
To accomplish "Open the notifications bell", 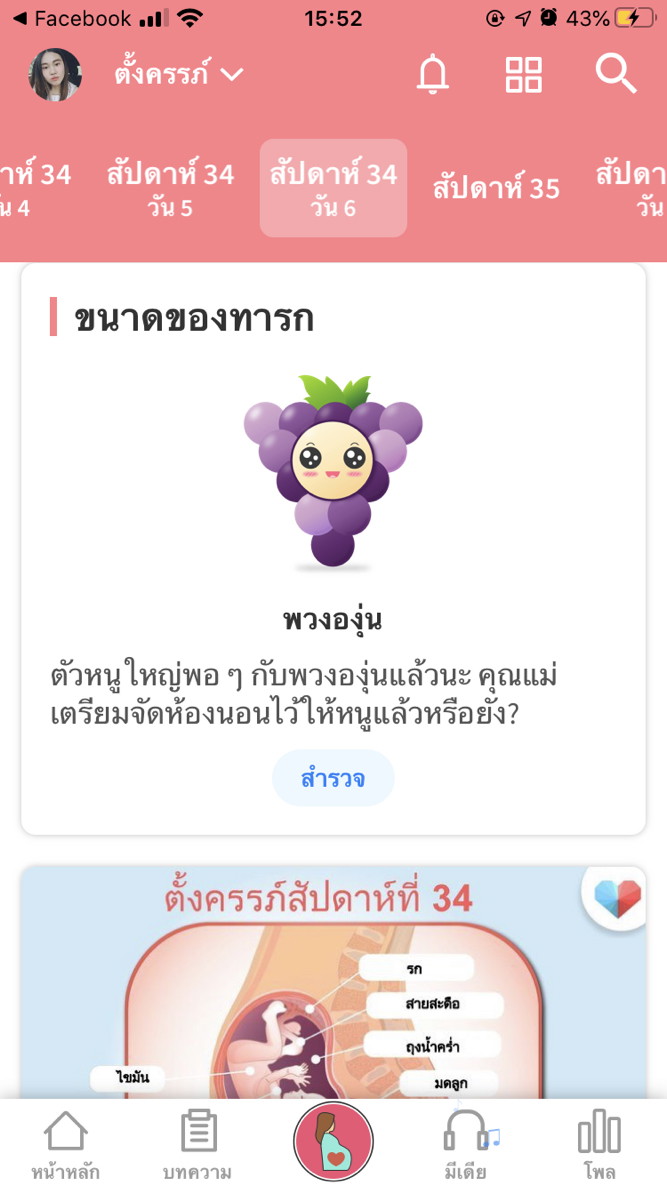I will click(x=432, y=75).
